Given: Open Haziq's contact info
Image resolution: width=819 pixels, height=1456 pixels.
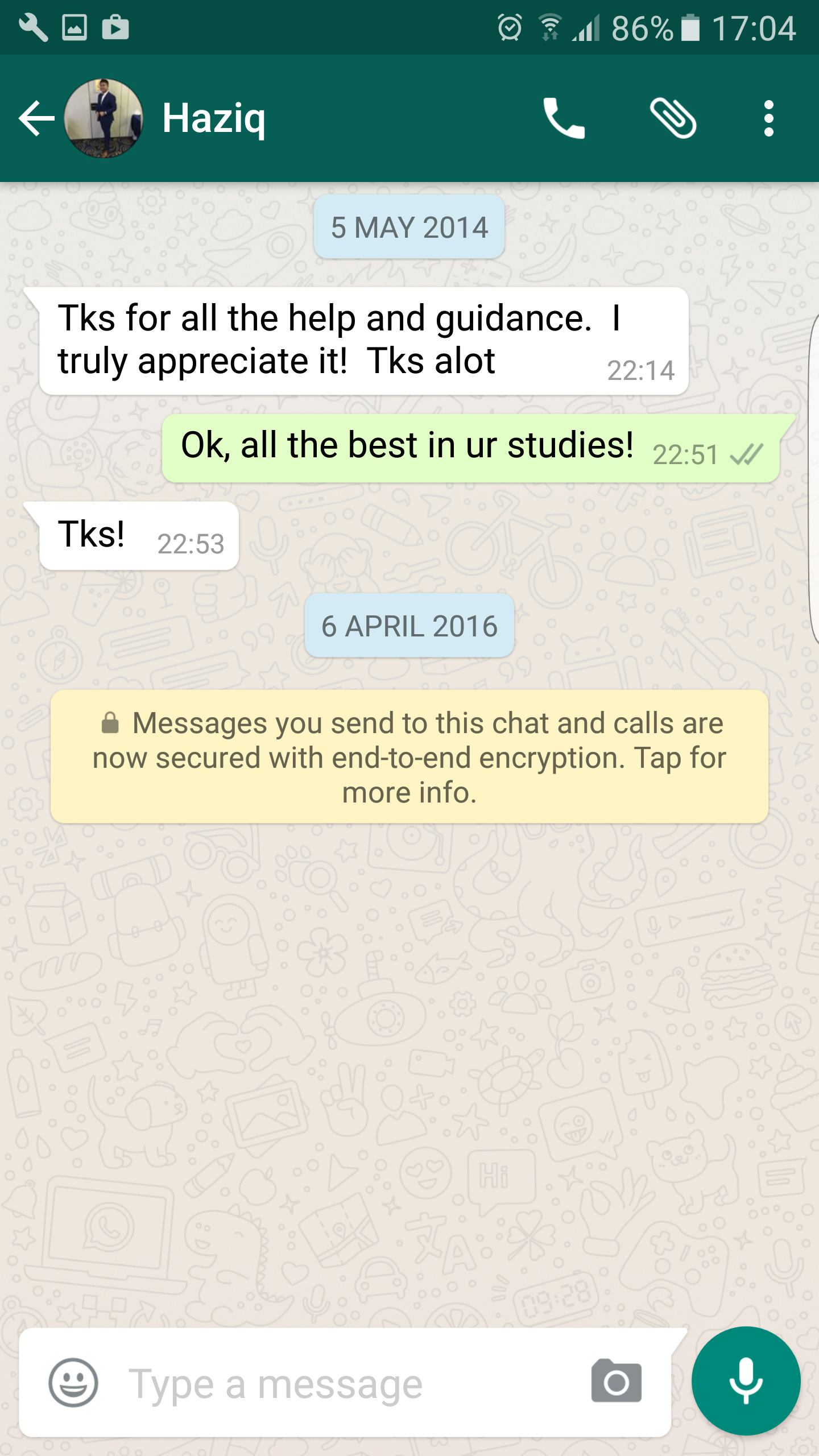Looking at the screenshot, I should (x=214, y=118).
